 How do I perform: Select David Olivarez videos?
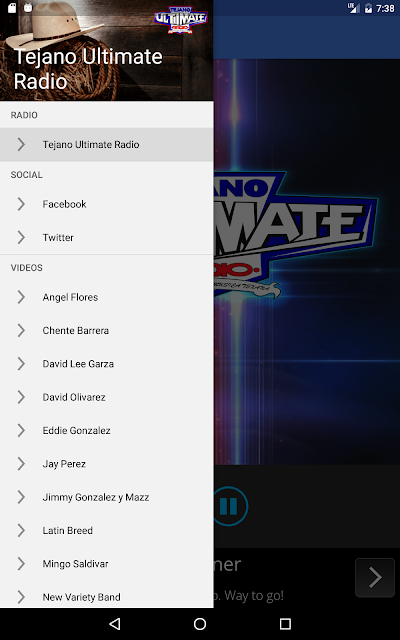point(107,397)
